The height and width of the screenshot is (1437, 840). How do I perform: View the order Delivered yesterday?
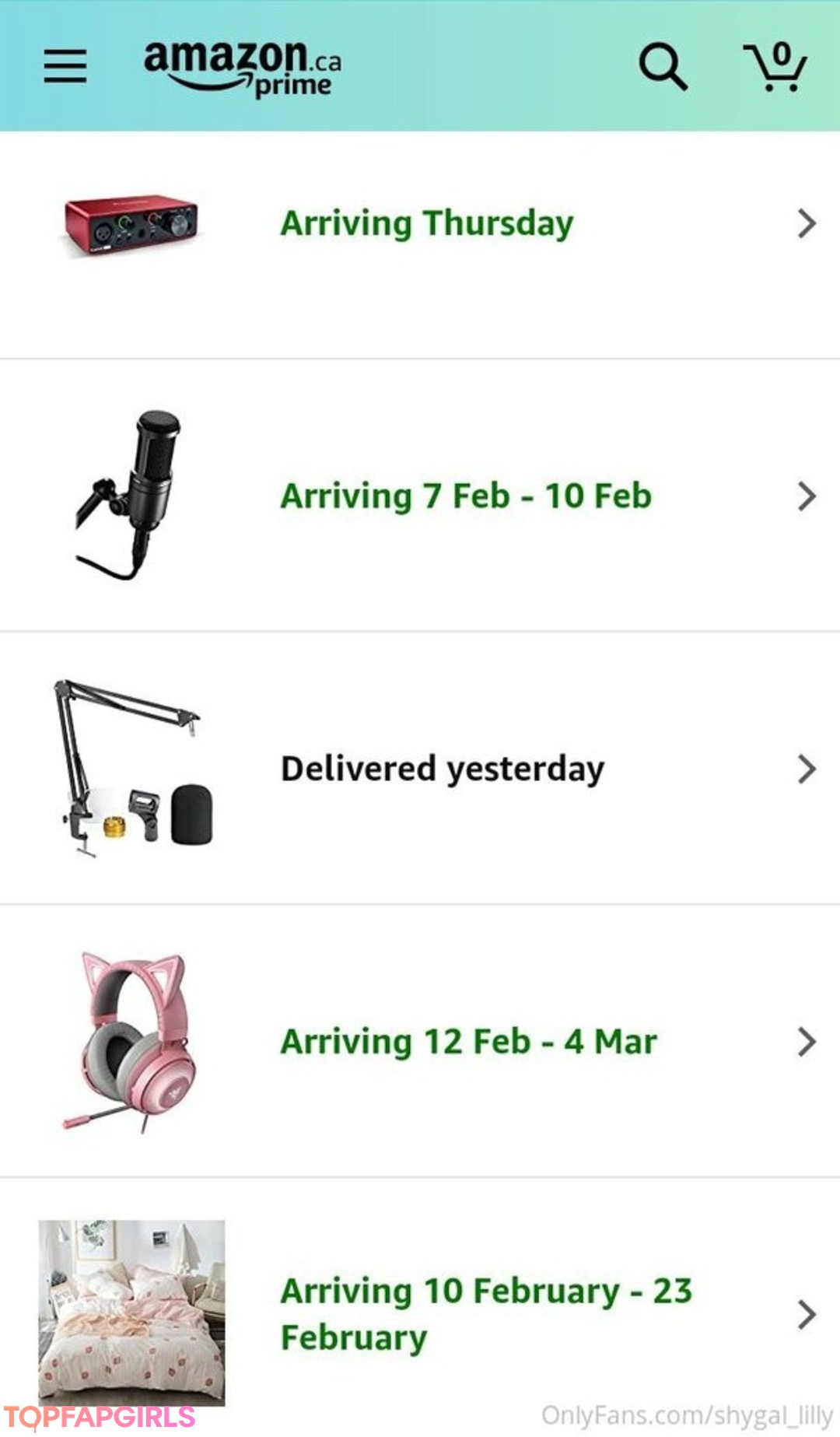442,769
